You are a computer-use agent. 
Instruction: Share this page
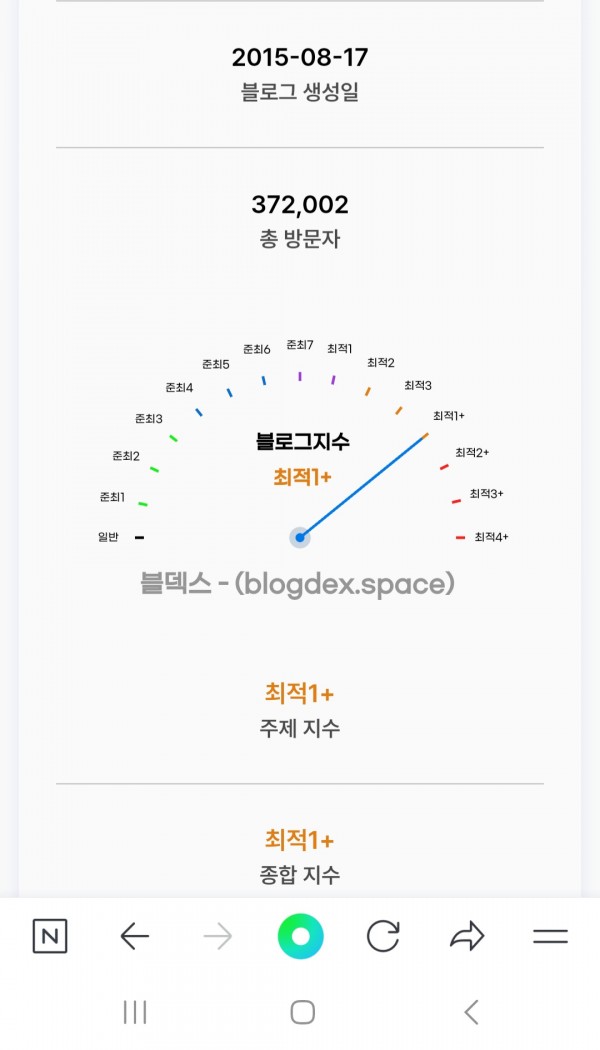point(466,936)
